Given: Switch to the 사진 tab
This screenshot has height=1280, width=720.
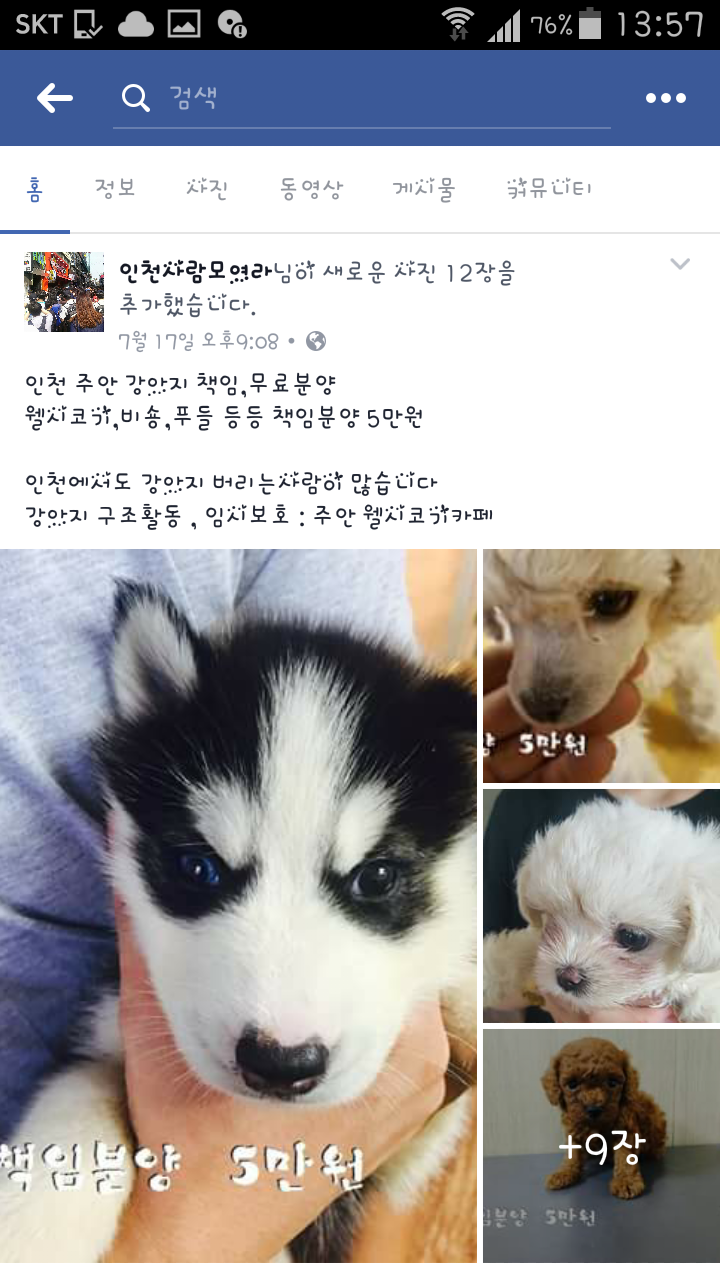Looking at the screenshot, I should coord(207,189).
